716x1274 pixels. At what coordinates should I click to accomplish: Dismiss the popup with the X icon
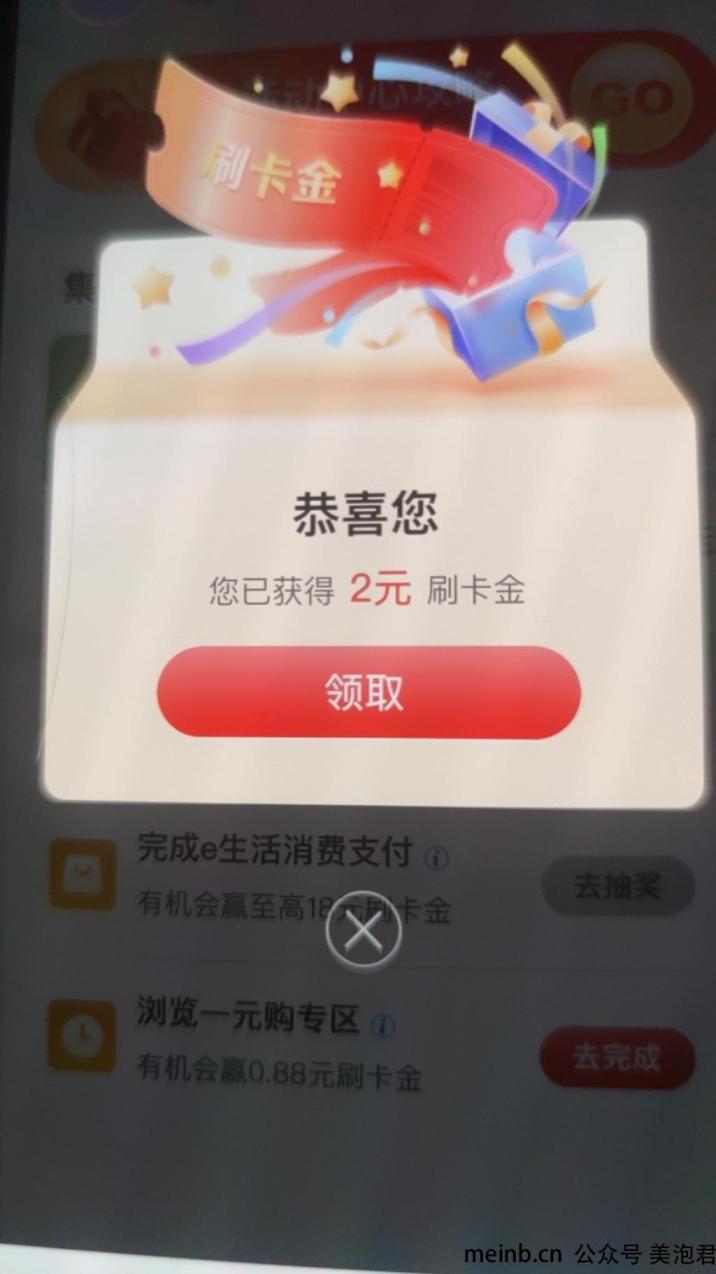pyautogui.click(x=363, y=932)
